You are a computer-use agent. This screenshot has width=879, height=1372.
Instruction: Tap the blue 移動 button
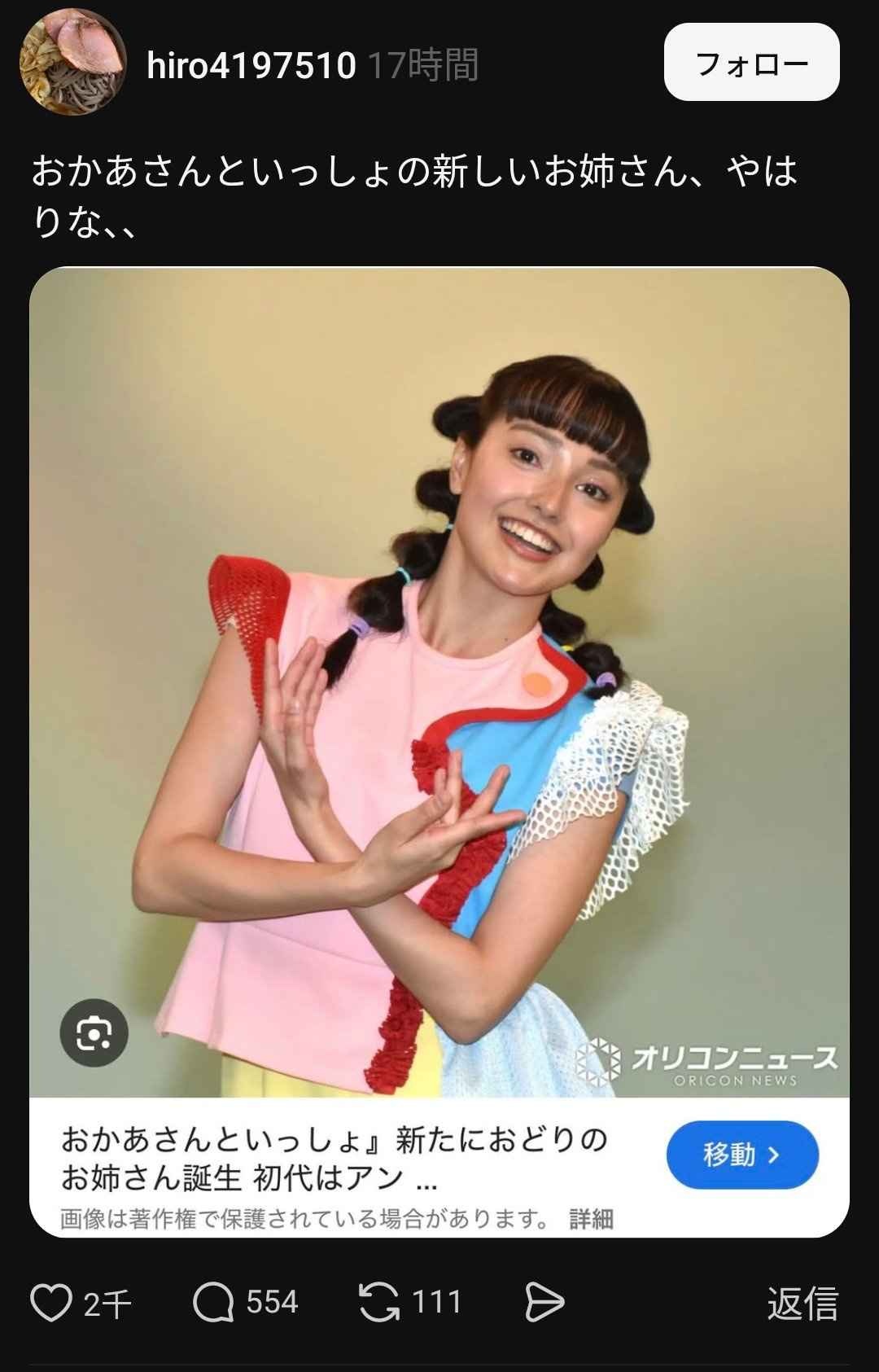coord(741,1155)
